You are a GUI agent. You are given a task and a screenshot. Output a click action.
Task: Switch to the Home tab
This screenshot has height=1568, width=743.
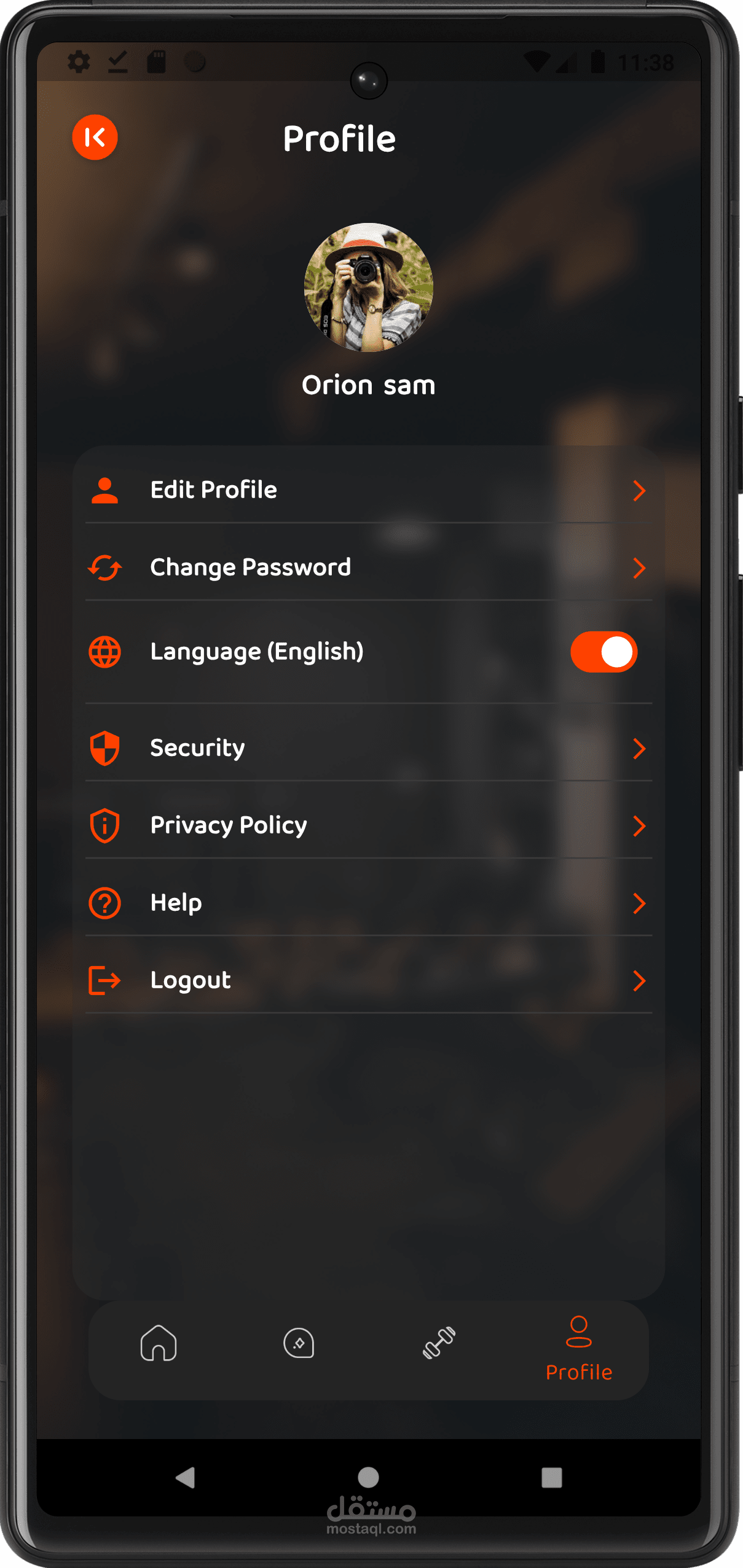coord(159,1343)
